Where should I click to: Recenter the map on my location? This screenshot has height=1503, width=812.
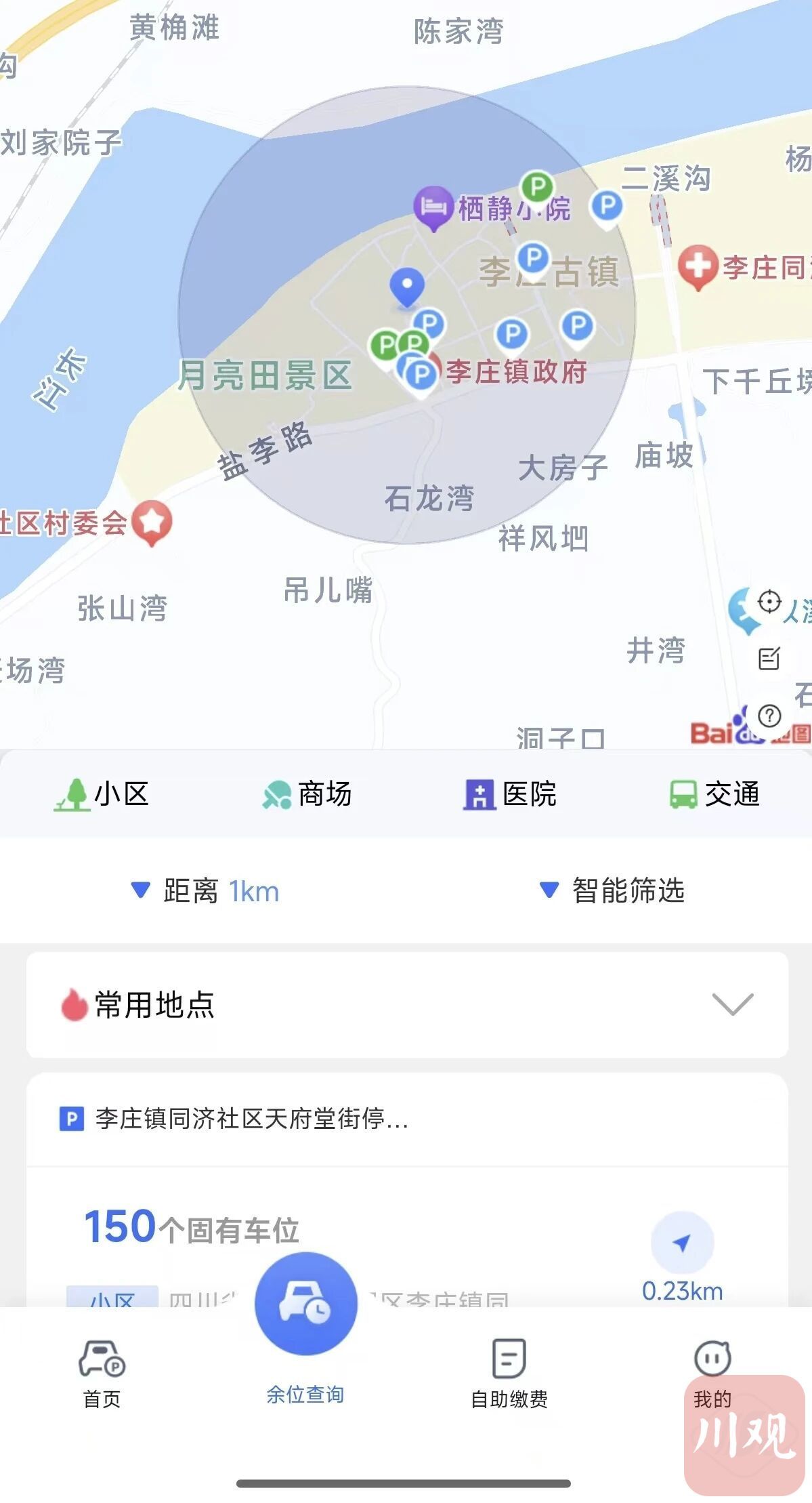tap(769, 601)
